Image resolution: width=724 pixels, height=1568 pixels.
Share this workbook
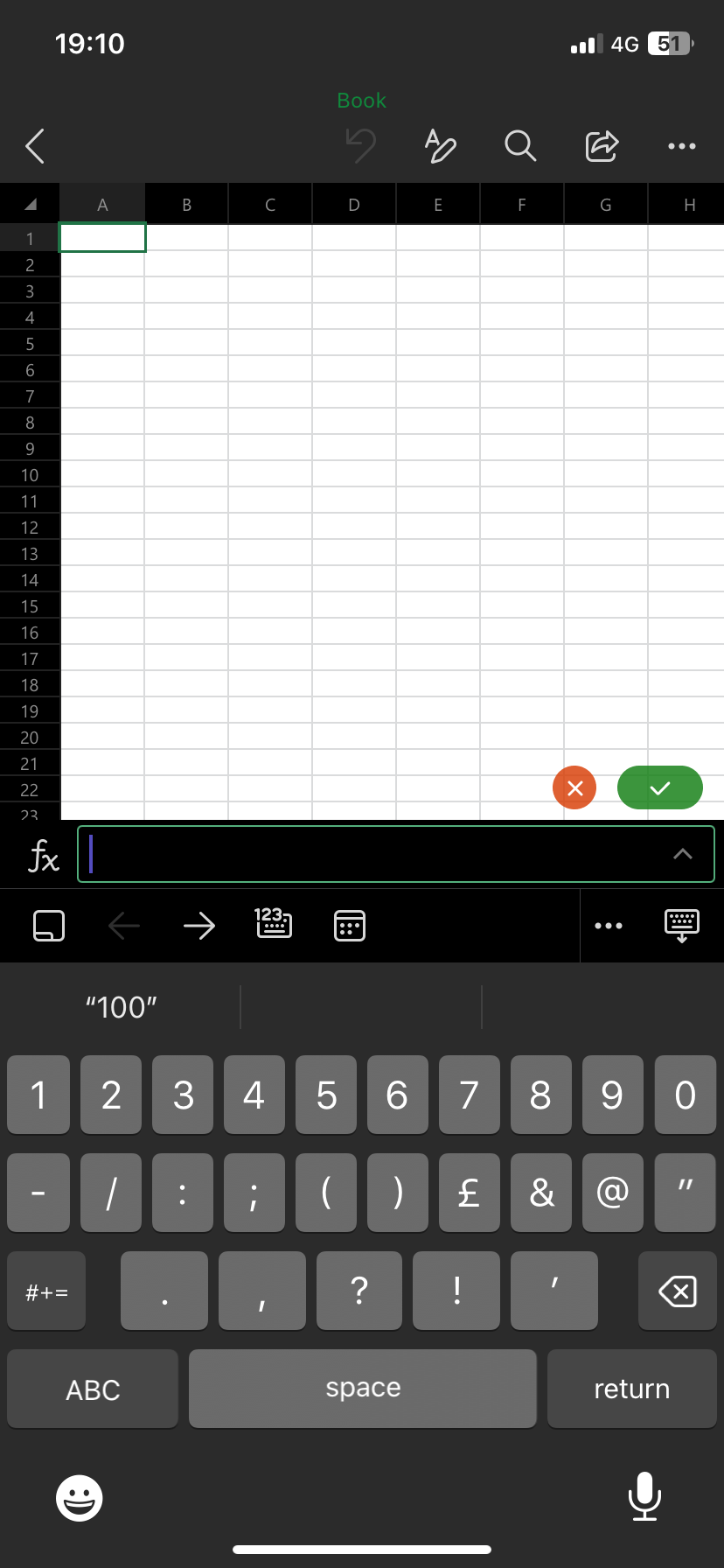click(602, 145)
